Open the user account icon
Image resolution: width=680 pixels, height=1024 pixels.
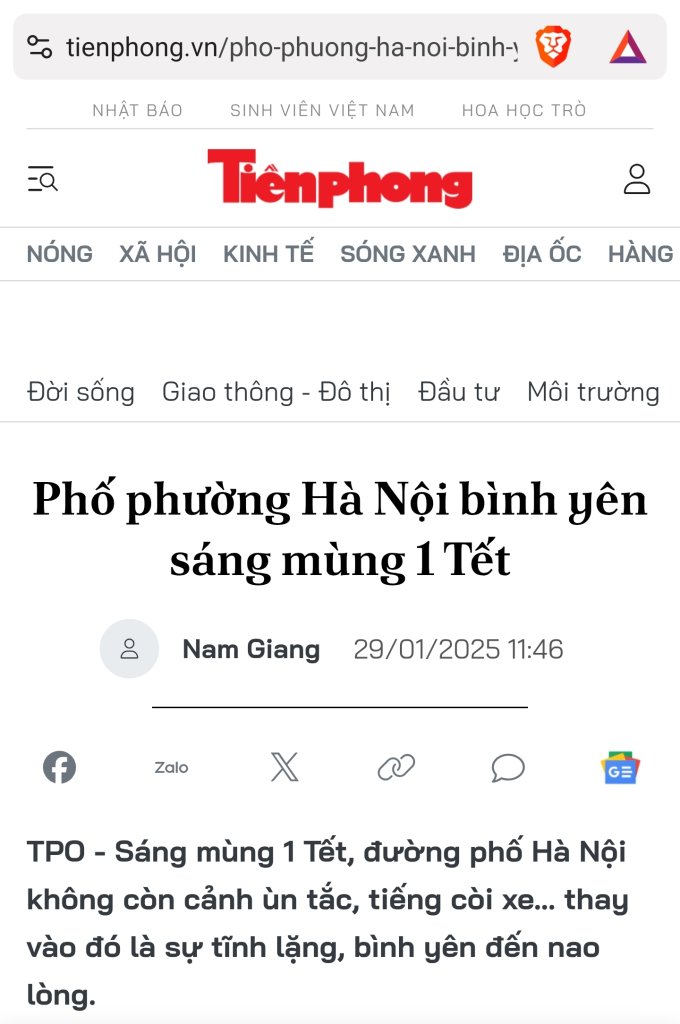(x=637, y=180)
